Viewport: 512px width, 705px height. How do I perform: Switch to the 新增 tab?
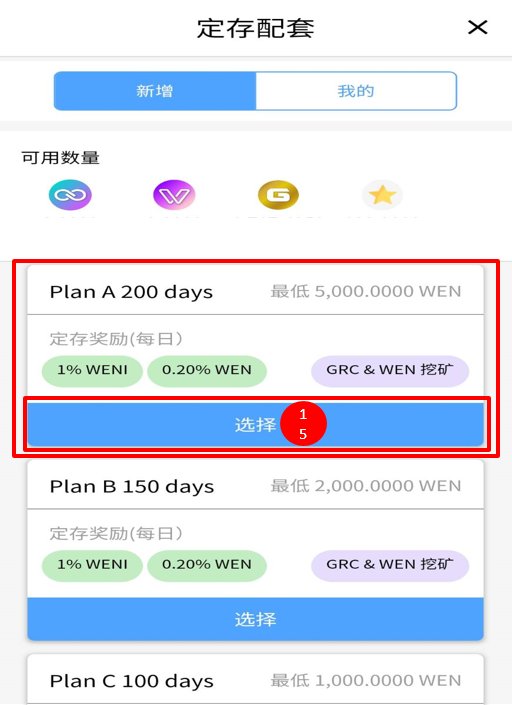[155, 91]
